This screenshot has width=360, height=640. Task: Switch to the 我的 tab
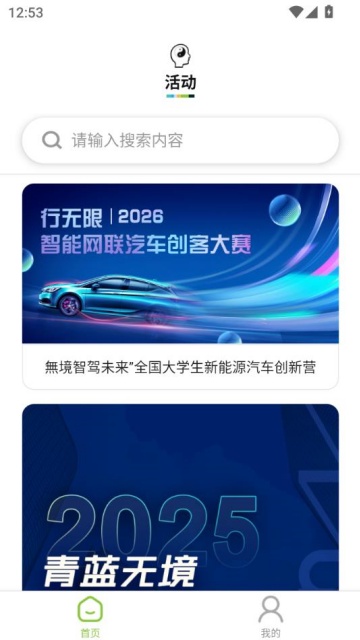pyautogui.click(x=270, y=616)
